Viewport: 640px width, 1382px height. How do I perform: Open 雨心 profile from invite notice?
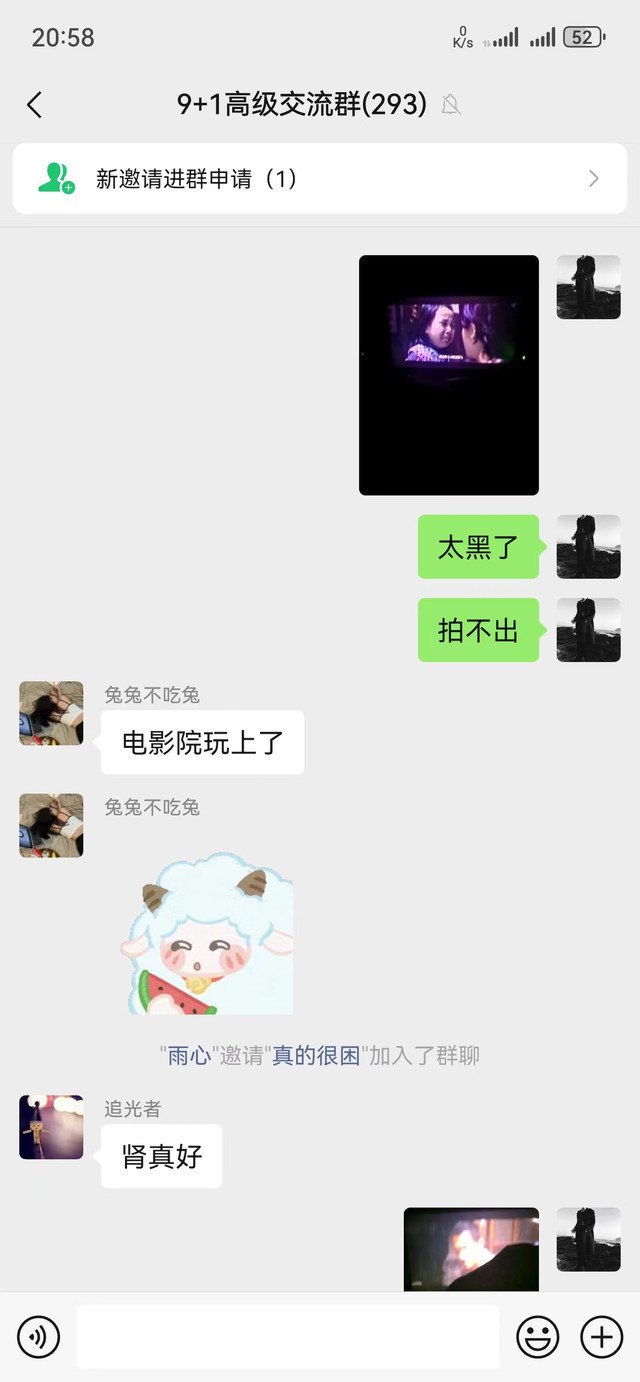(187, 1055)
